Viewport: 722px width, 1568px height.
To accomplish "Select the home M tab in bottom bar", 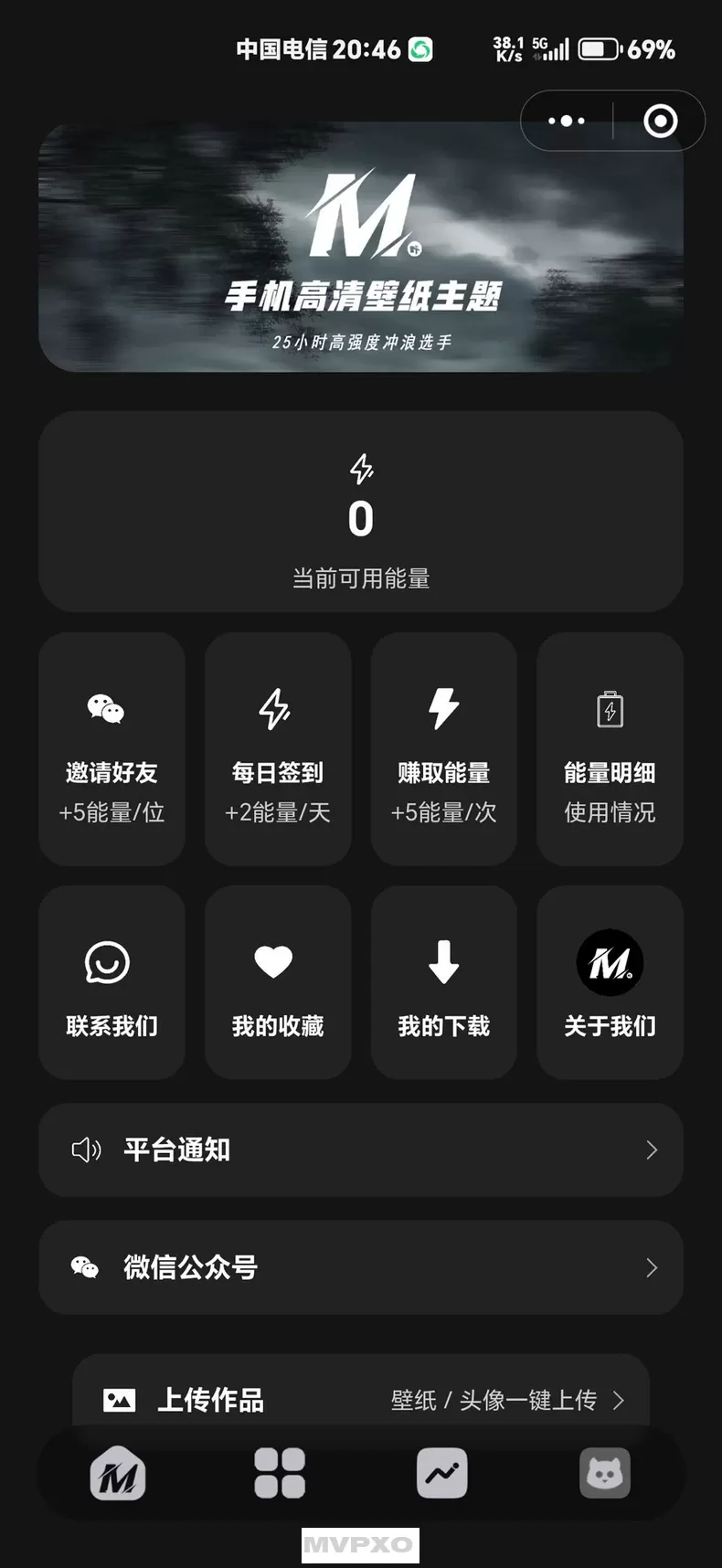I will [116, 1474].
